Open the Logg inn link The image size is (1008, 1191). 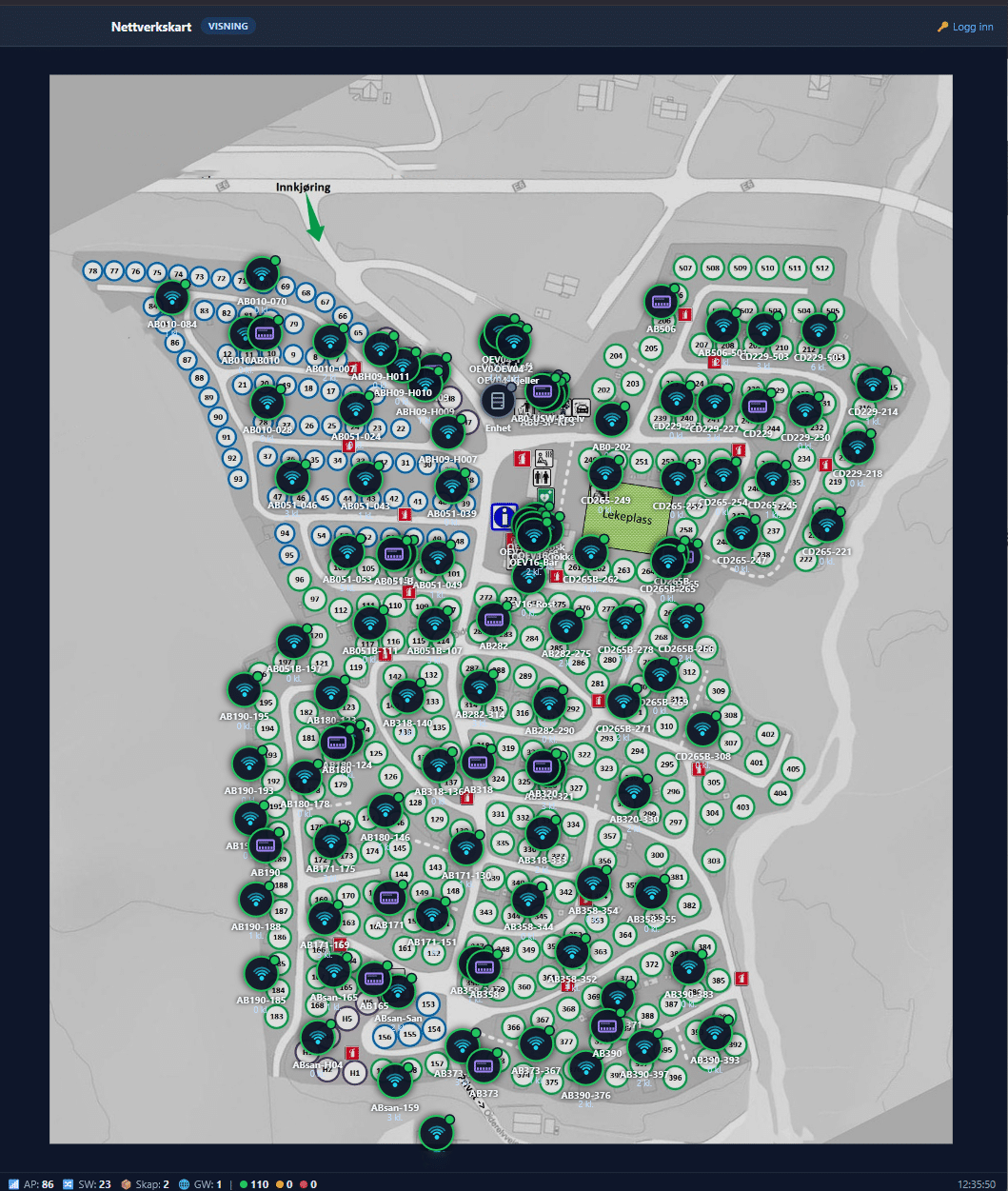click(x=965, y=27)
